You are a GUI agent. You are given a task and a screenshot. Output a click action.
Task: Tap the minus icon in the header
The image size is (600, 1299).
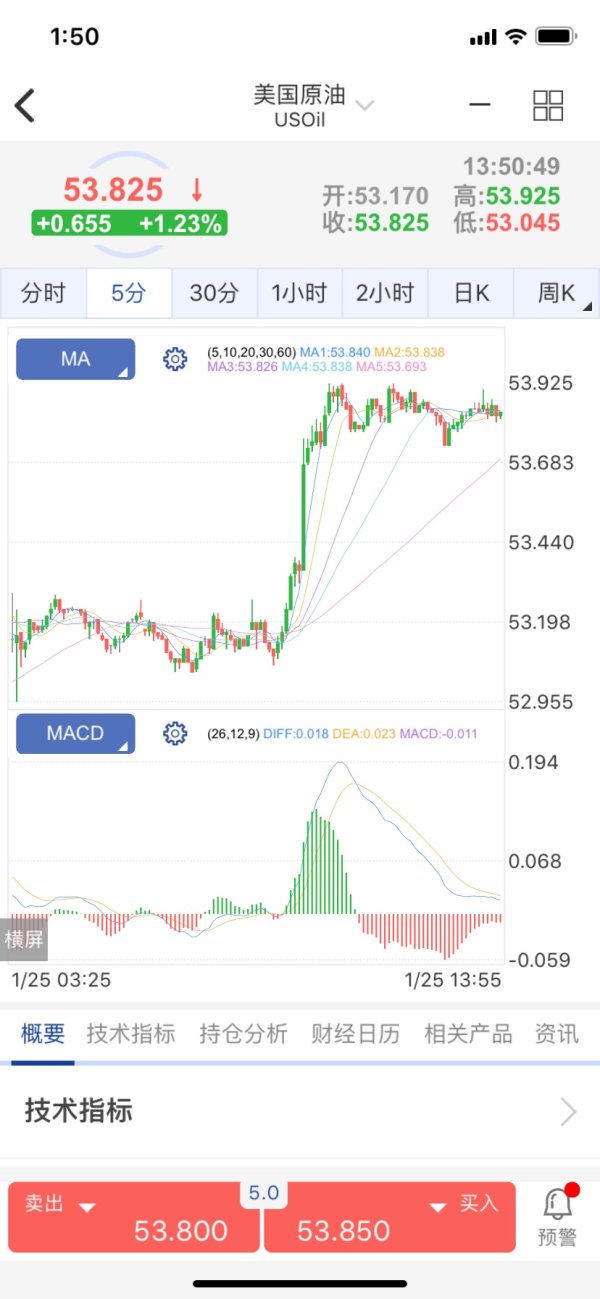click(x=480, y=105)
